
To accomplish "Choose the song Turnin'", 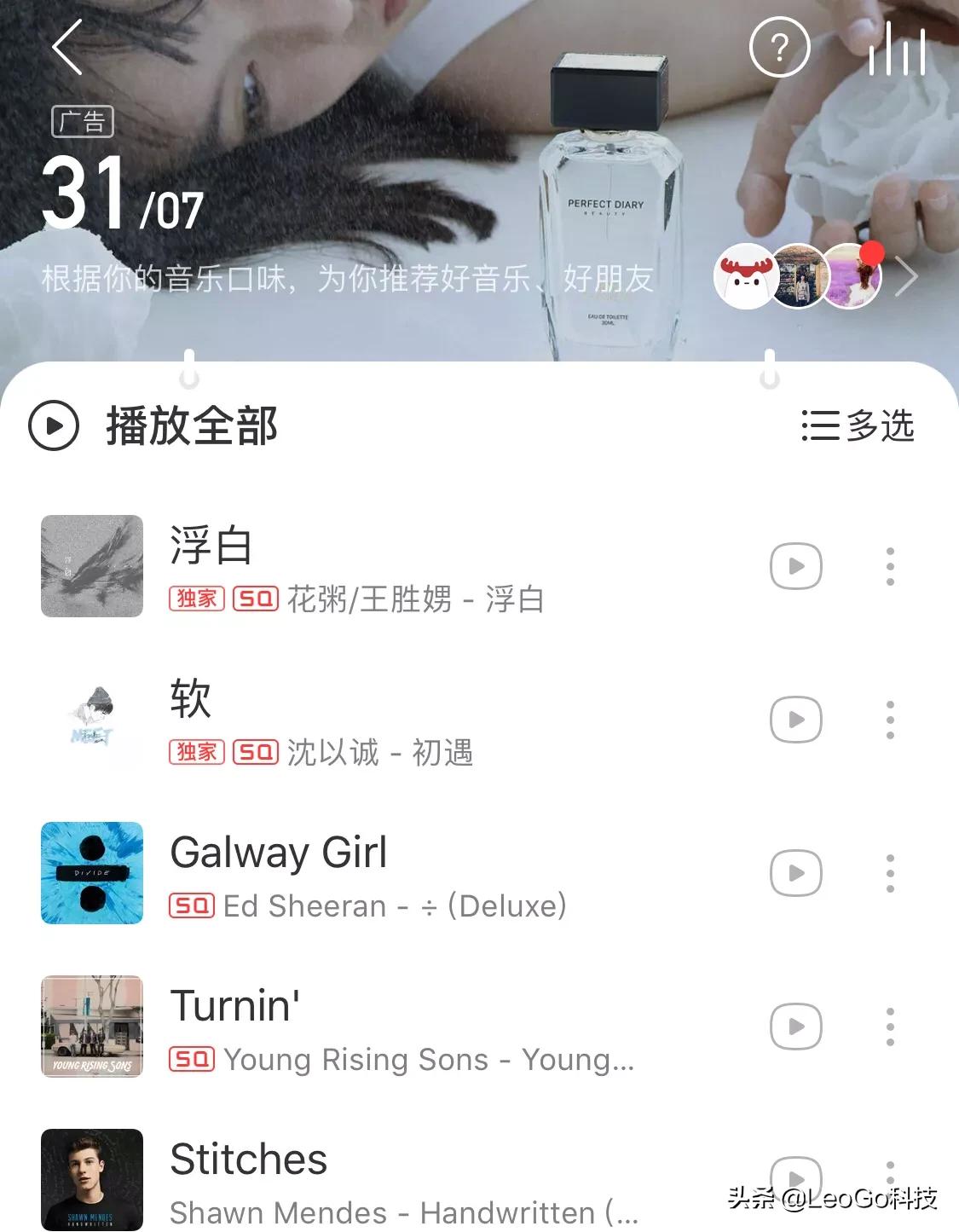I will pyautogui.click(x=384, y=1027).
